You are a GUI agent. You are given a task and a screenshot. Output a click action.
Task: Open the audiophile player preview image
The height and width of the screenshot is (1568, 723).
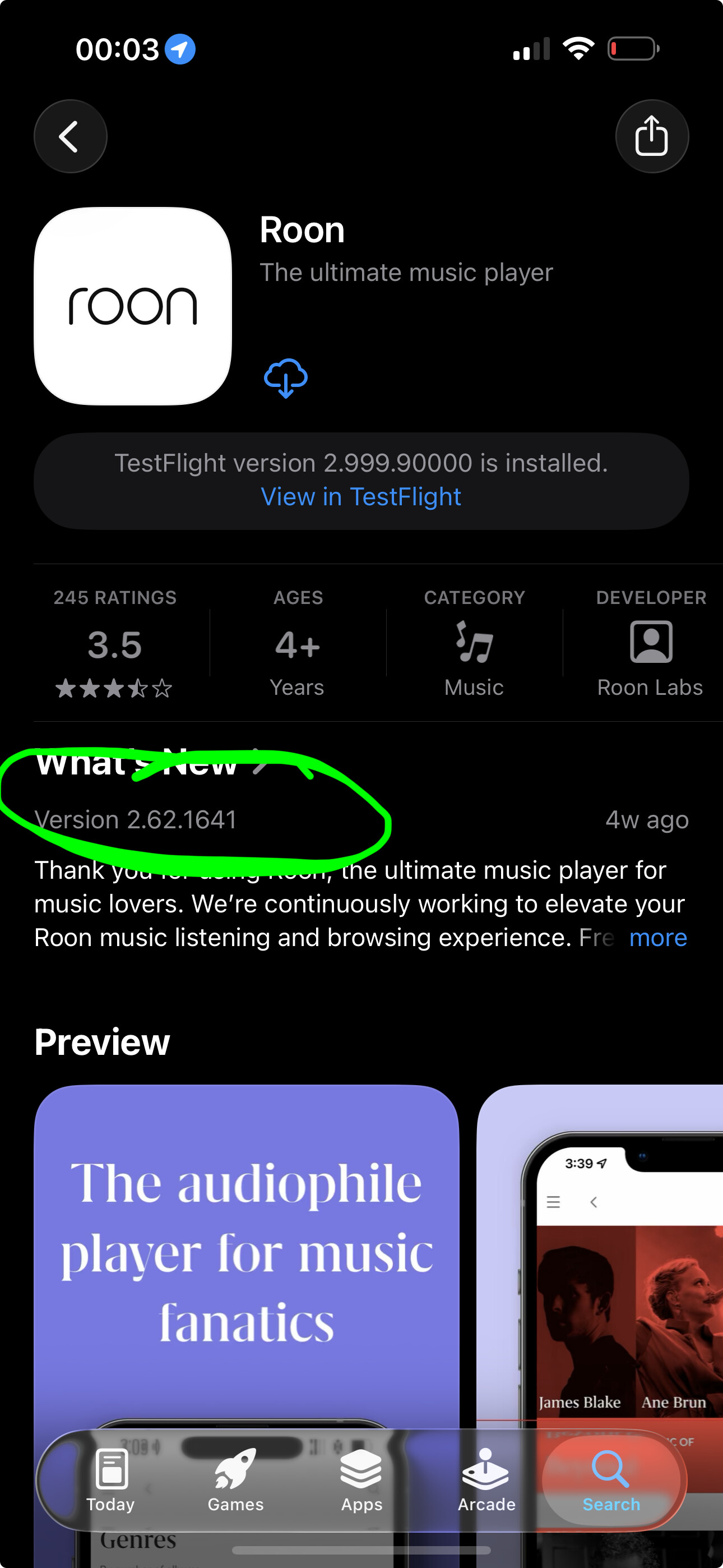pyautogui.click(x=247, y=1248)
